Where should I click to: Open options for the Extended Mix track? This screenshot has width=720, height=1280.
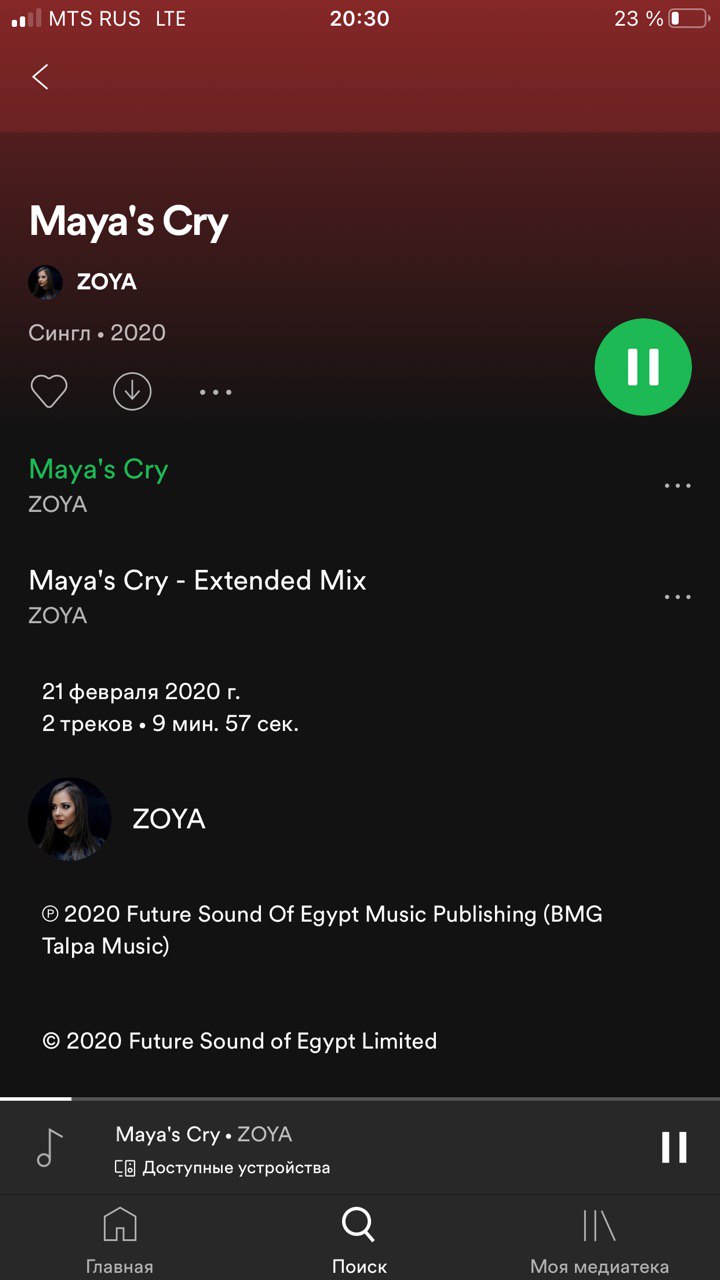[x=677, y=597]
